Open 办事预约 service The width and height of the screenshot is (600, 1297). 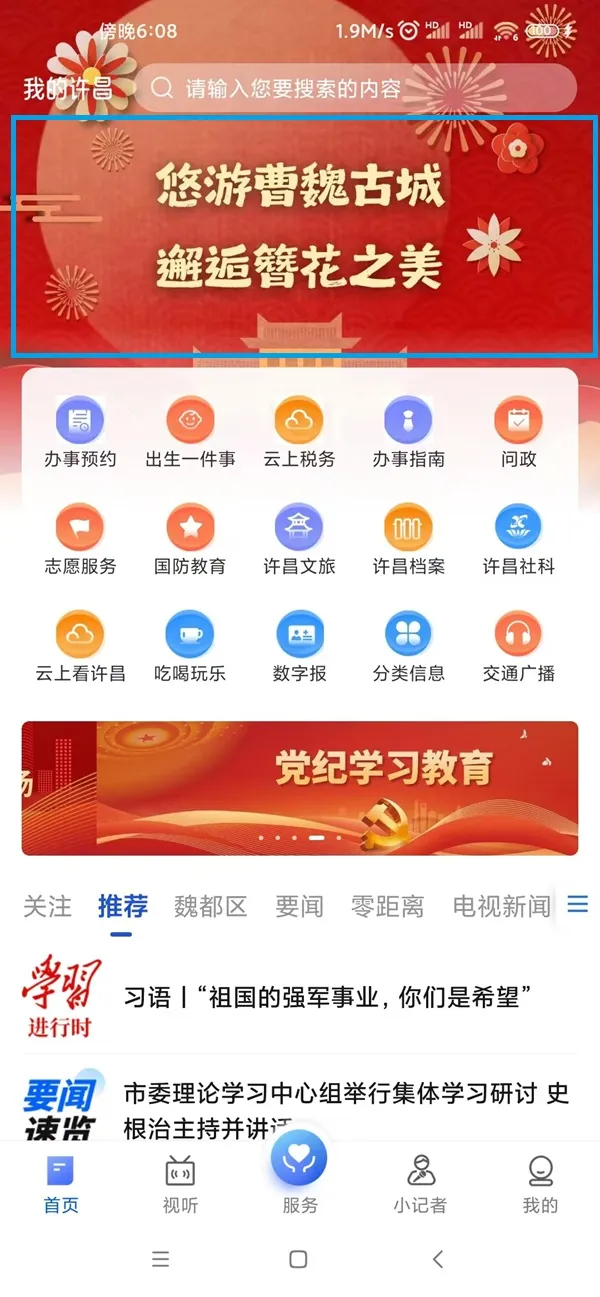point(80,432)
